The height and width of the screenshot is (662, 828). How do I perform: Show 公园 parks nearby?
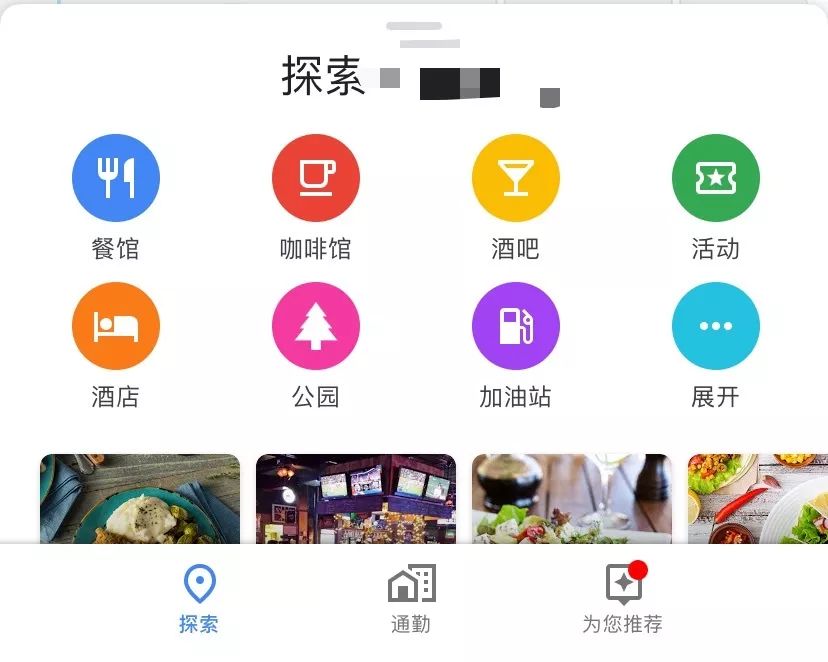coord(316,326)
